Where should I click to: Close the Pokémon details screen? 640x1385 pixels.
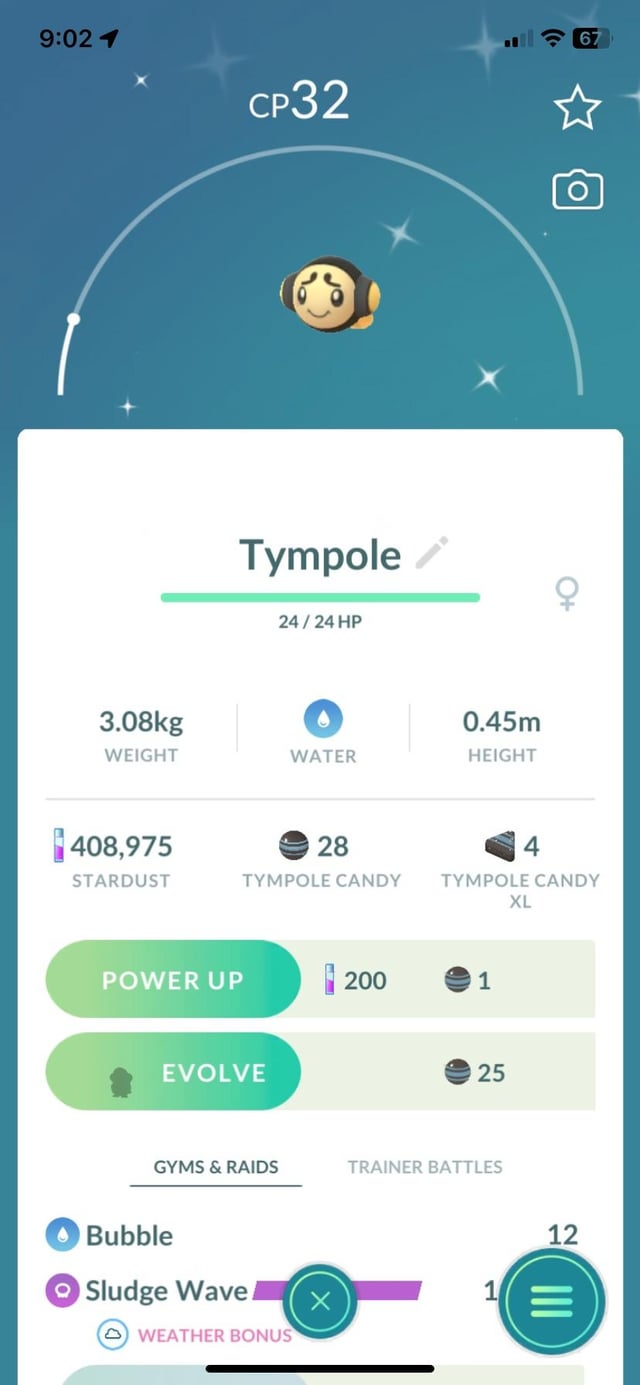click(x=320, y=1301)
